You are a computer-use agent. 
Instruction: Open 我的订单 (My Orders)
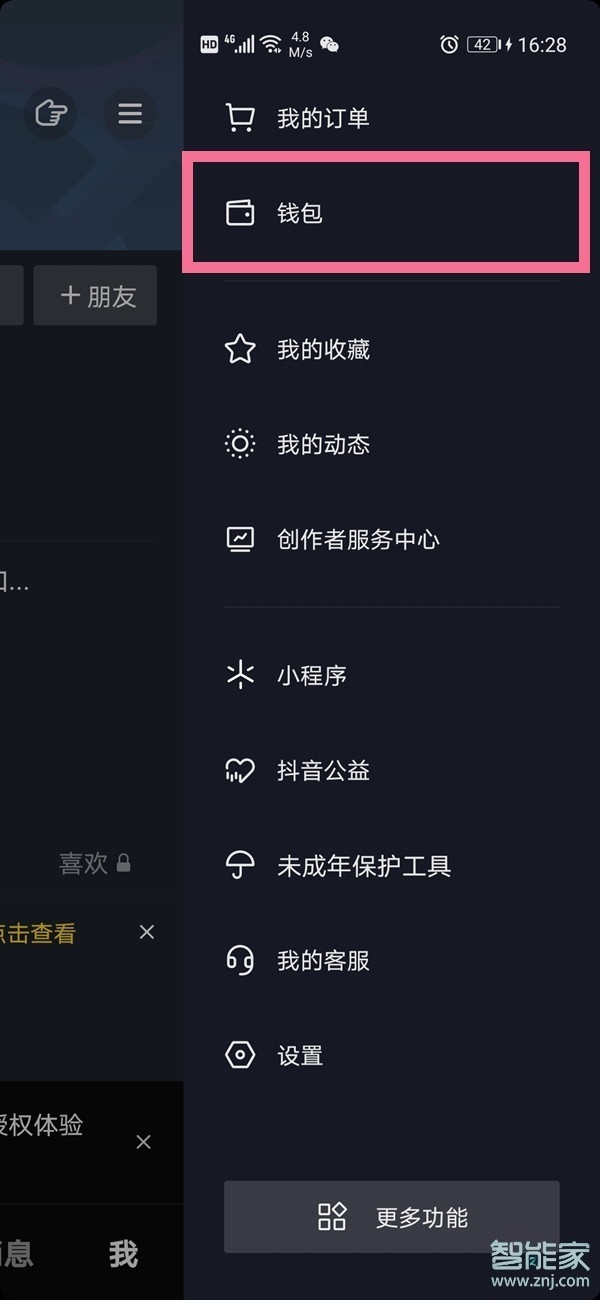322,119
